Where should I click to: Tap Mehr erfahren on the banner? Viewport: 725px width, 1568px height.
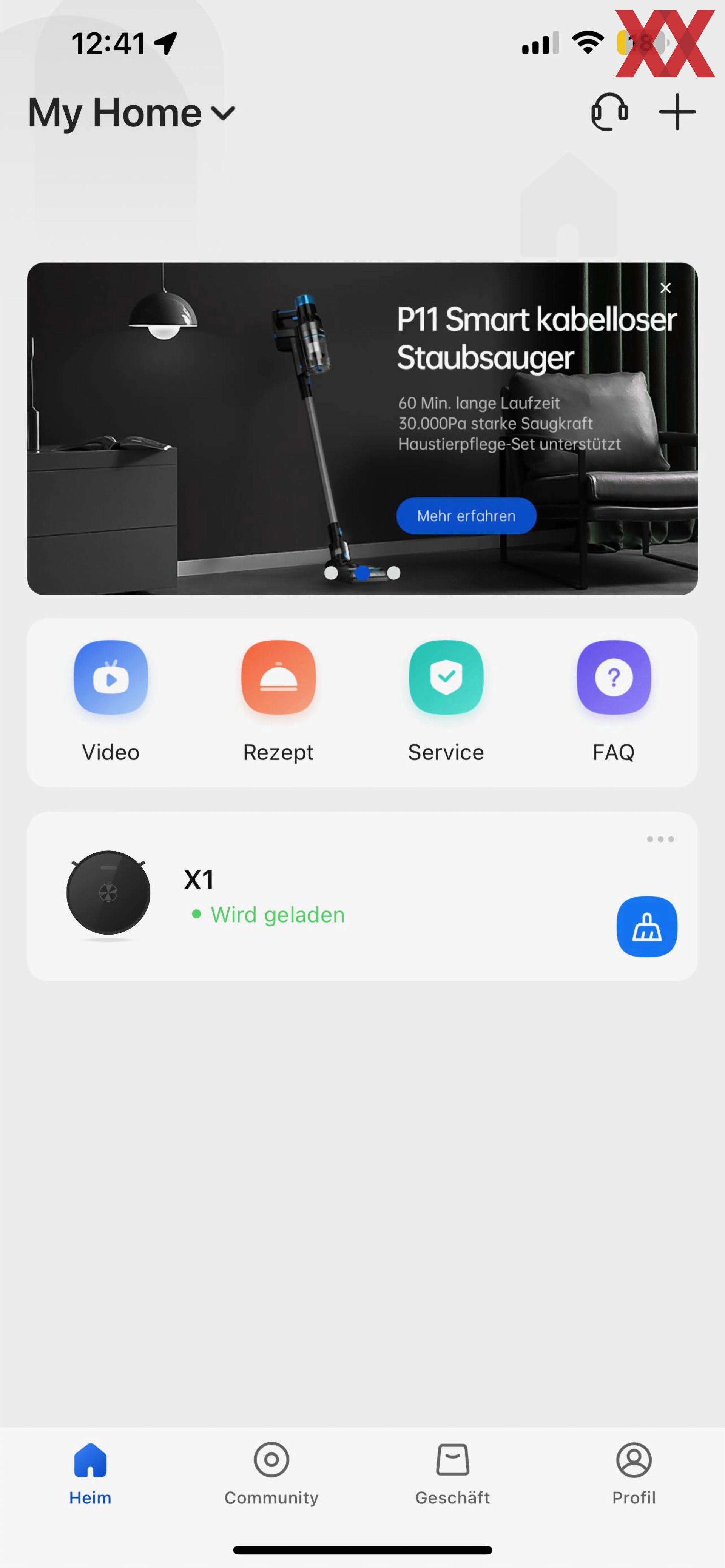466,516
